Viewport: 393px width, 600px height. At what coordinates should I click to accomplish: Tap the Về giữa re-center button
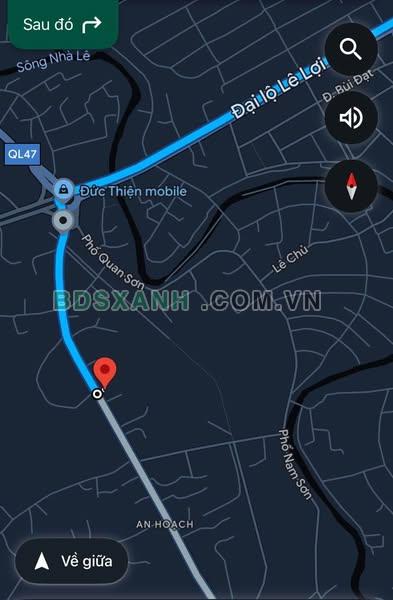pyautogui.click(x=72, y=561)
